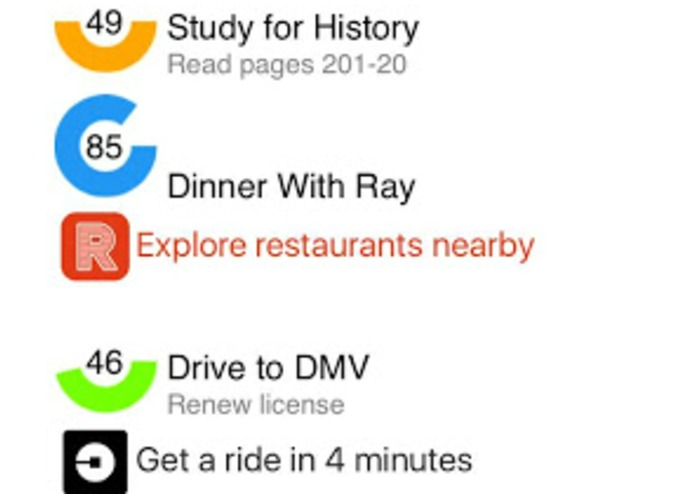This screenshot has width=695, height=494.
Task: Tap Explore restaurants nearby link
Action: (335, 245)
